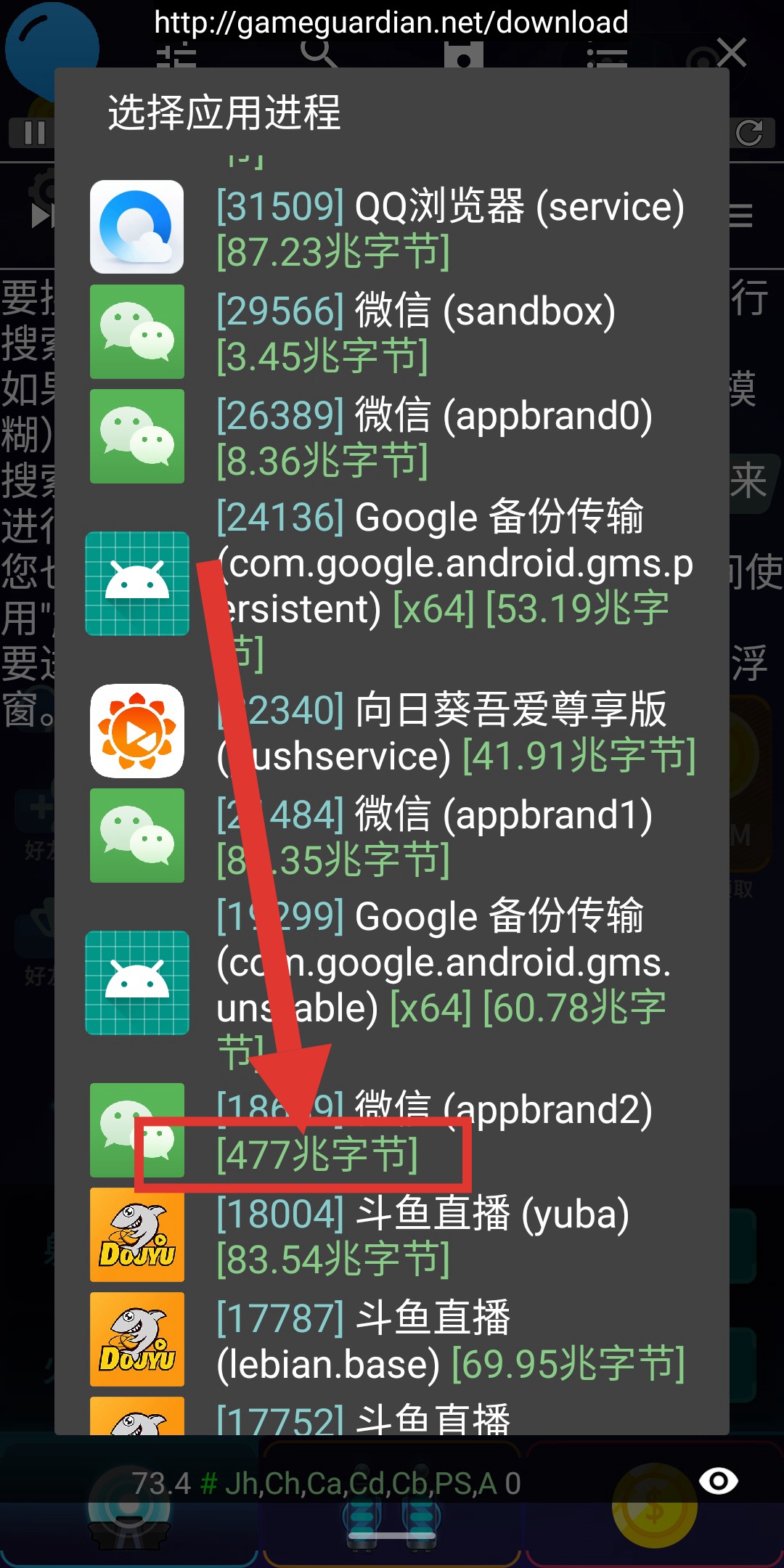Select 微信 (appbrand2) 477兆字节 process

point(434,1132)
